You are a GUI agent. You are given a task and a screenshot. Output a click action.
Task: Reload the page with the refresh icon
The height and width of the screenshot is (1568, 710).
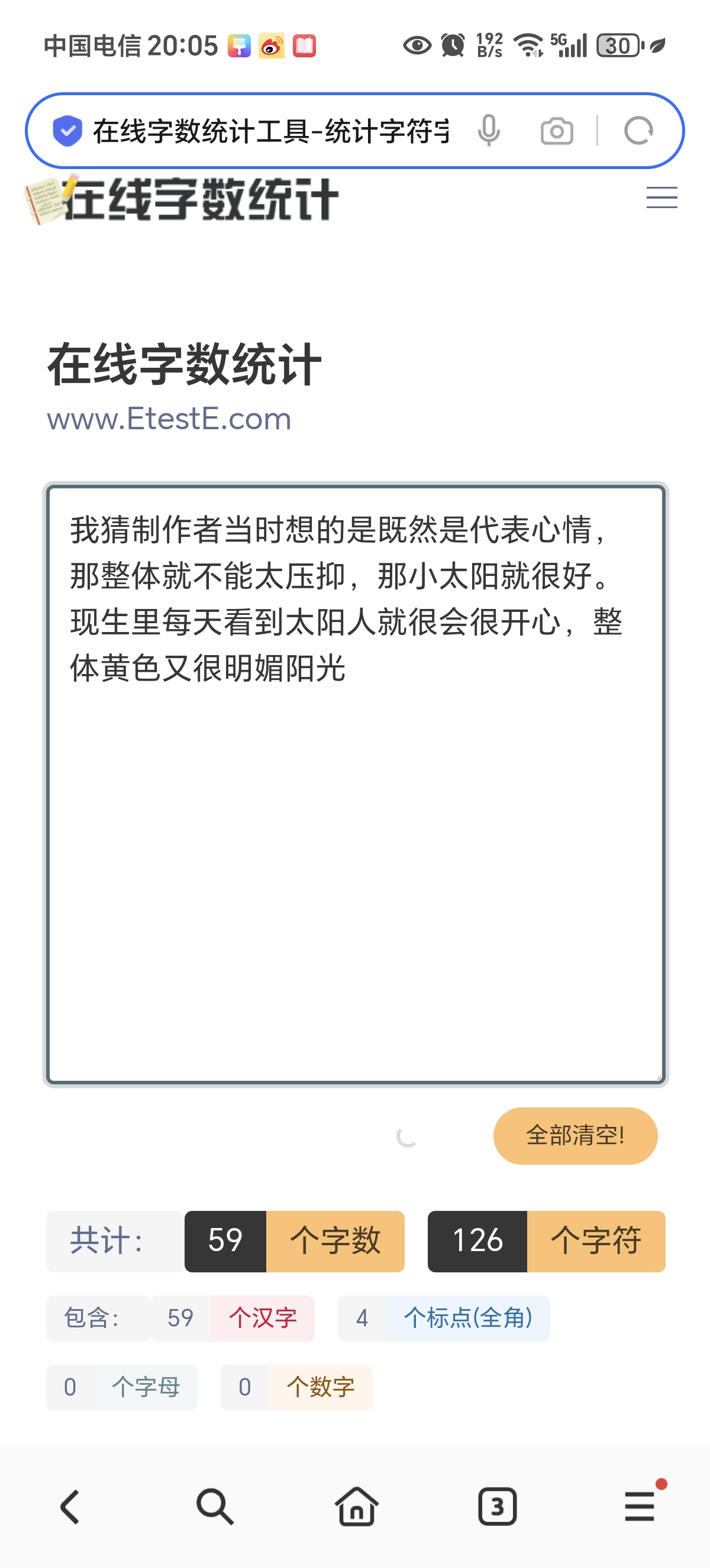[638, 131]
